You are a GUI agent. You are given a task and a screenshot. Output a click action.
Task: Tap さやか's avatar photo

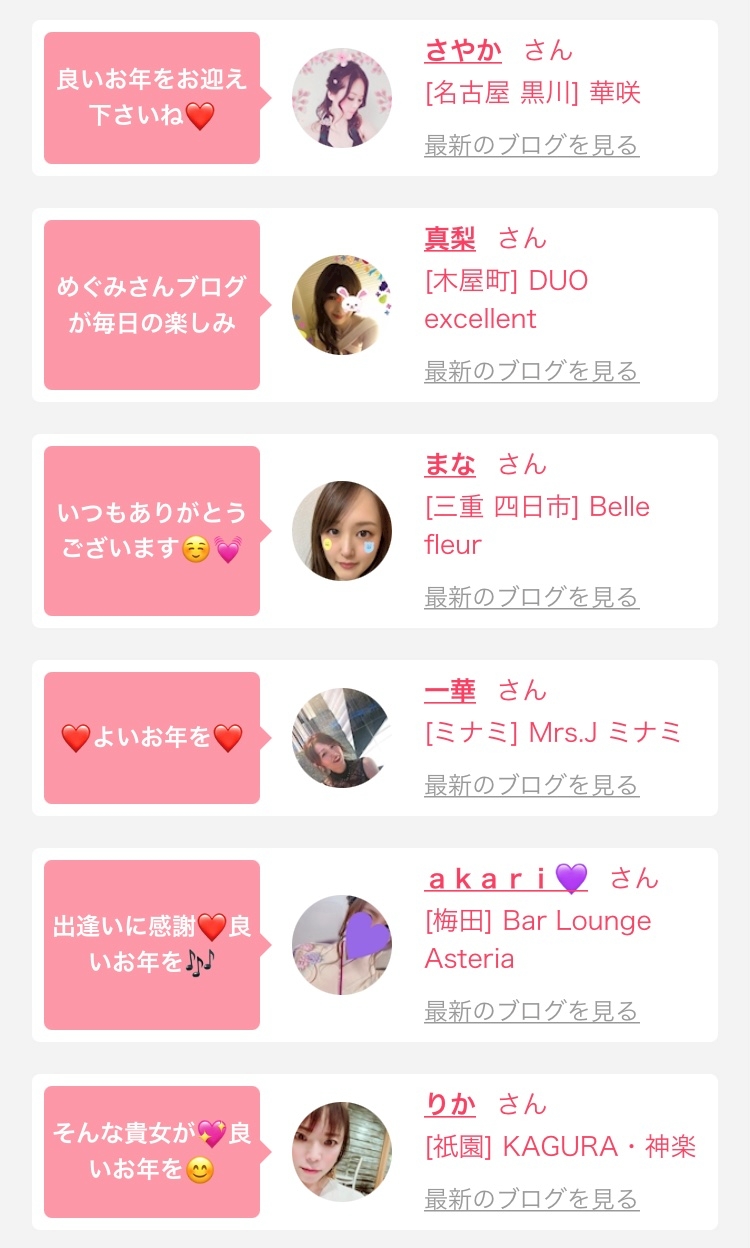coord(342,98)
